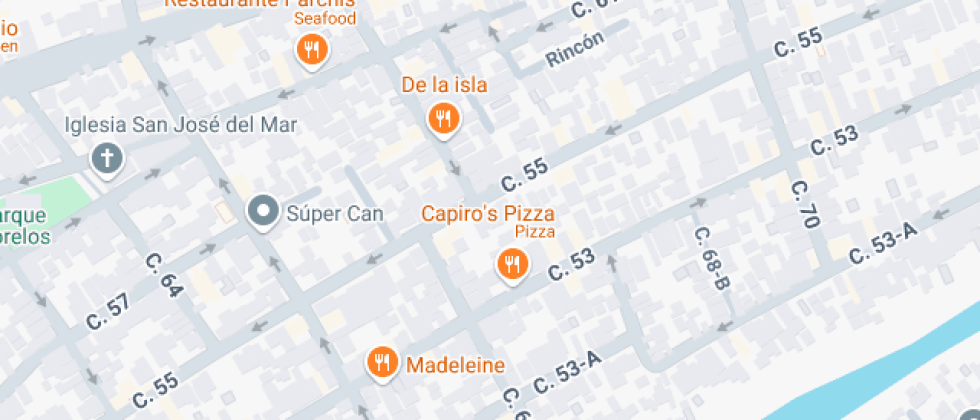This screenshot has width=980, height=420.
Task: Open the Restaurante Parchís seafood marker
Action: (x=312, y=48)
